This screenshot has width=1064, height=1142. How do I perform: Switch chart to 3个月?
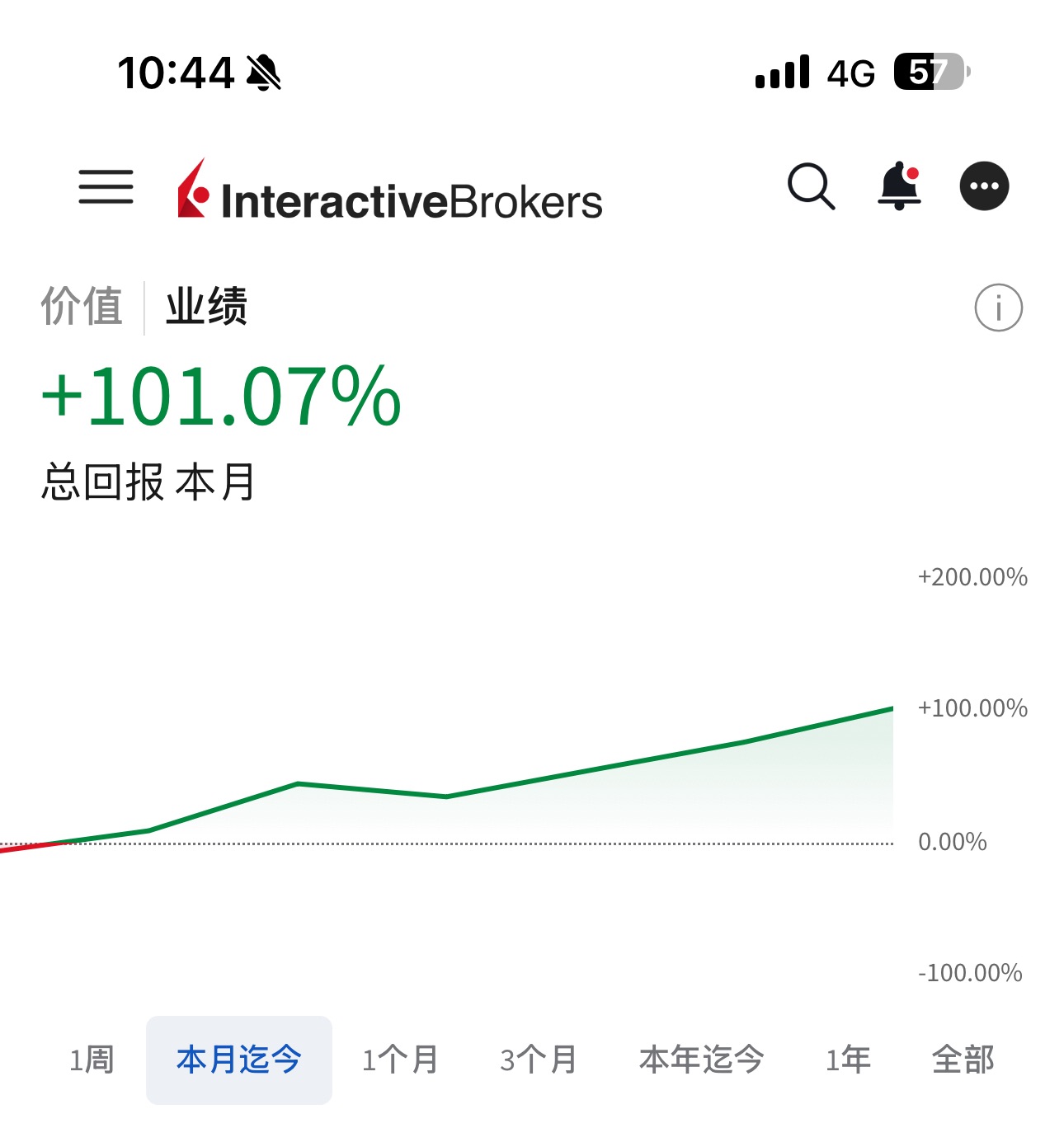click(539, 1060)
